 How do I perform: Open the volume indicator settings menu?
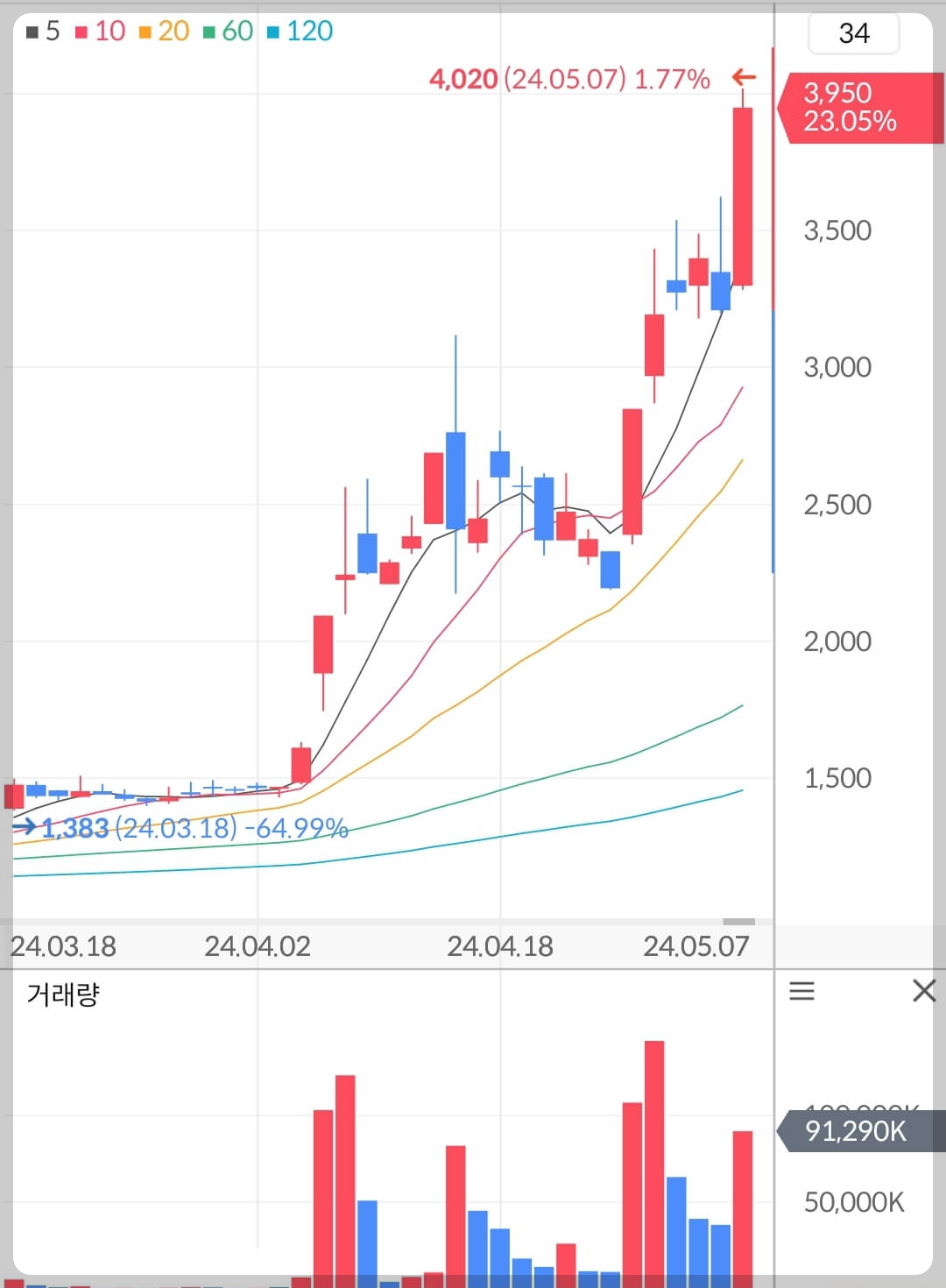(801, 992)
